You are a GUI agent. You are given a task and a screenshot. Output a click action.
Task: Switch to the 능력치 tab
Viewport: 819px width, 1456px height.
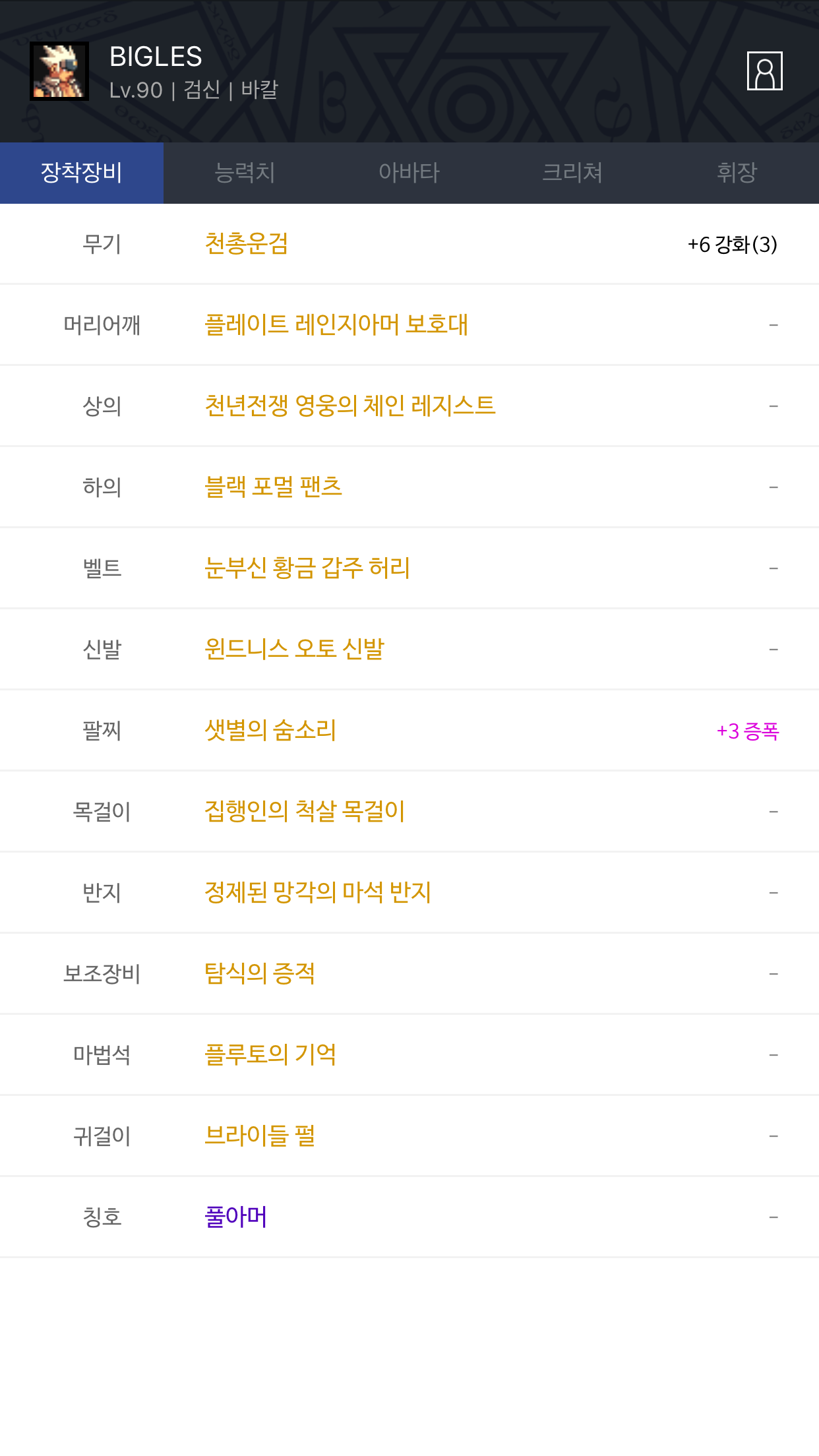coord(245,173)
